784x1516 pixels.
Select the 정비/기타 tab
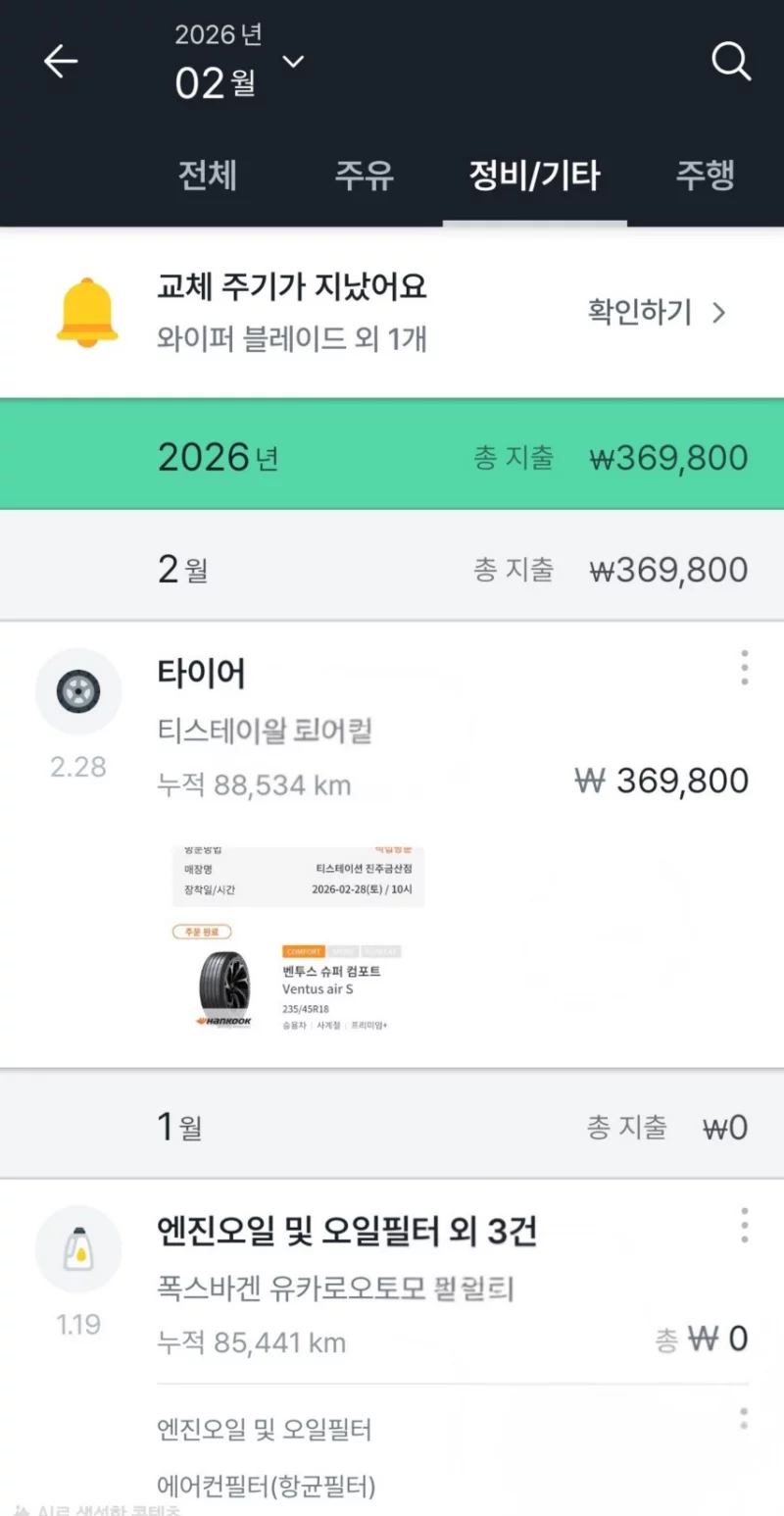534,177
